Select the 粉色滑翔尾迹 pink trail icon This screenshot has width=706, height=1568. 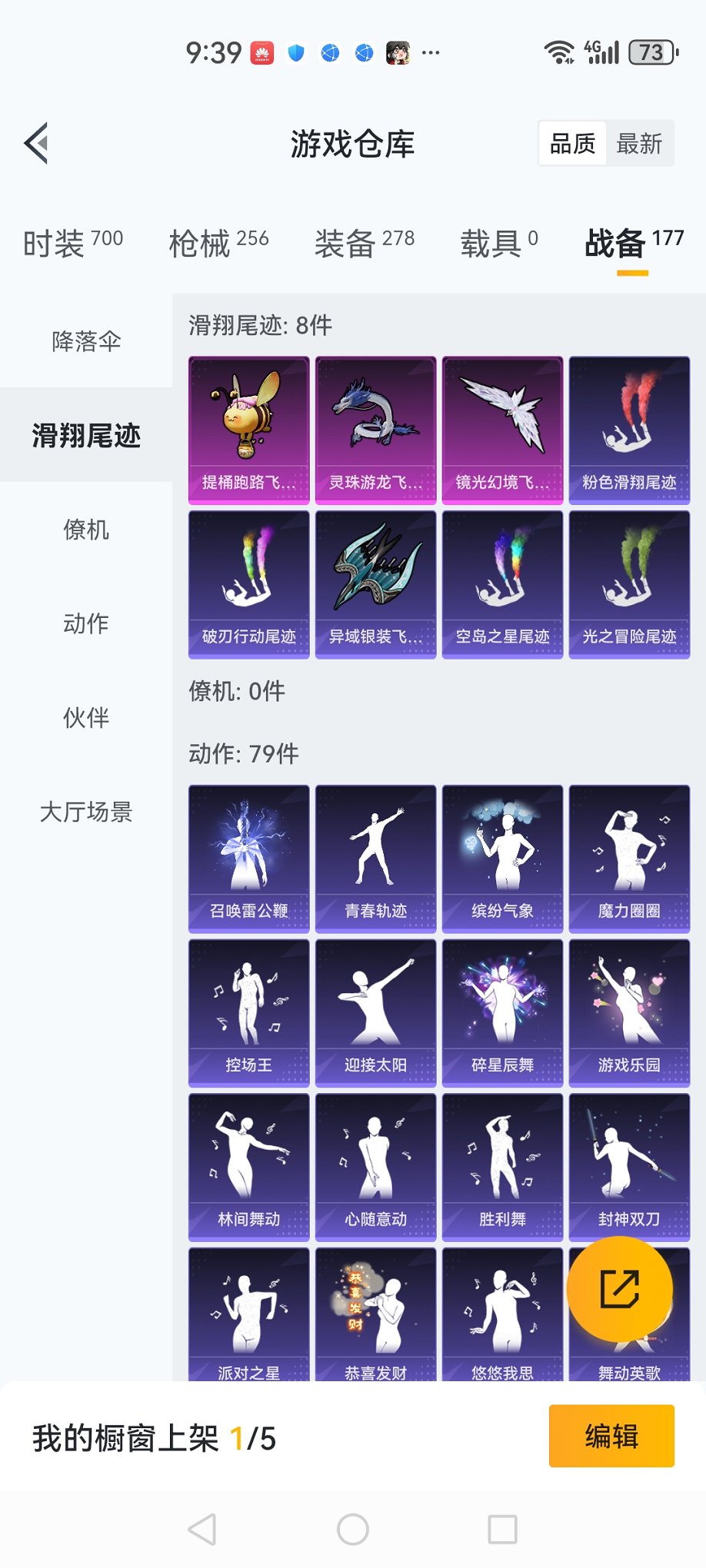[x=628, y=428]
